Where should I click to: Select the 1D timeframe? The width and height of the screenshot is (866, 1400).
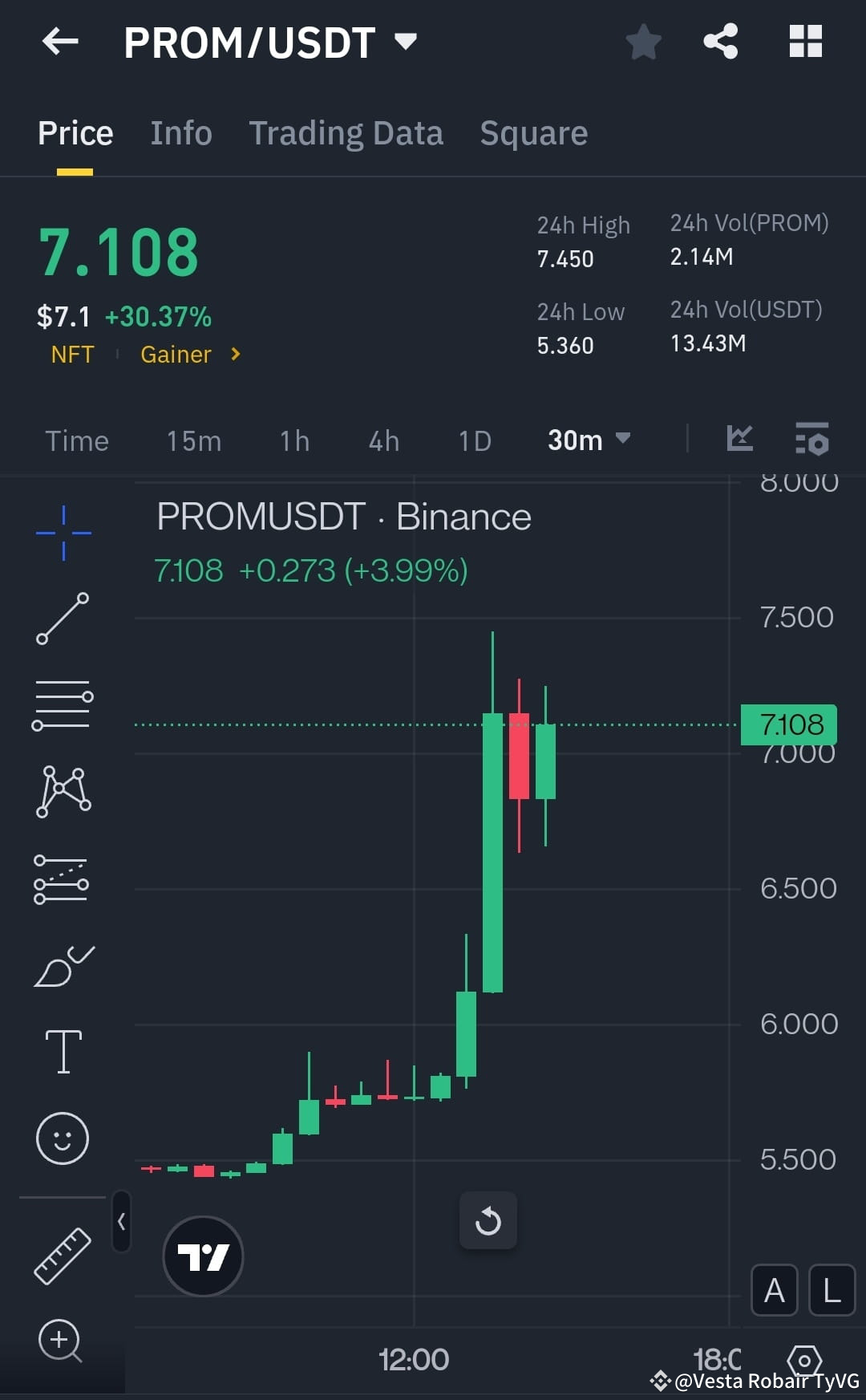coord(473,440)
